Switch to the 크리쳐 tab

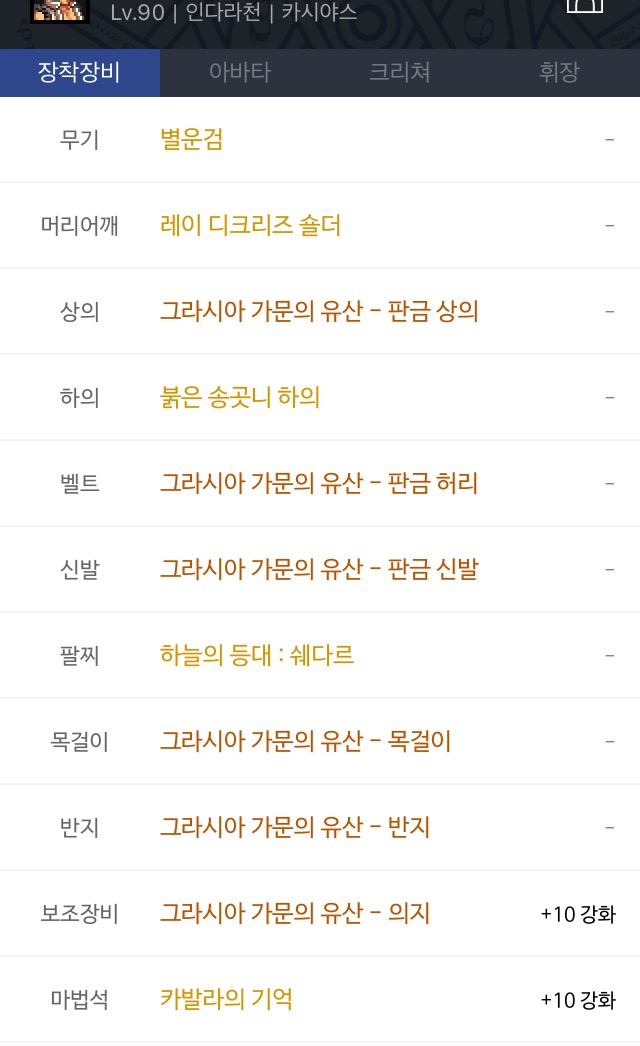click(x=399, y=73)
